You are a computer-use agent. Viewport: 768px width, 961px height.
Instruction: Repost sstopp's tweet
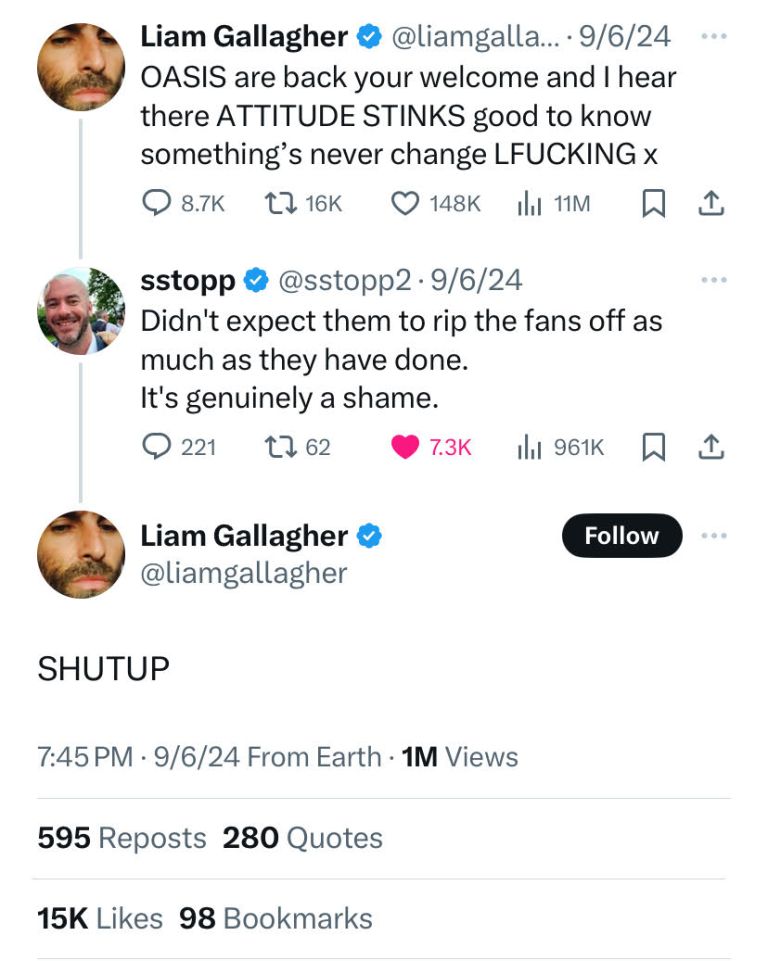coord(276,447)
